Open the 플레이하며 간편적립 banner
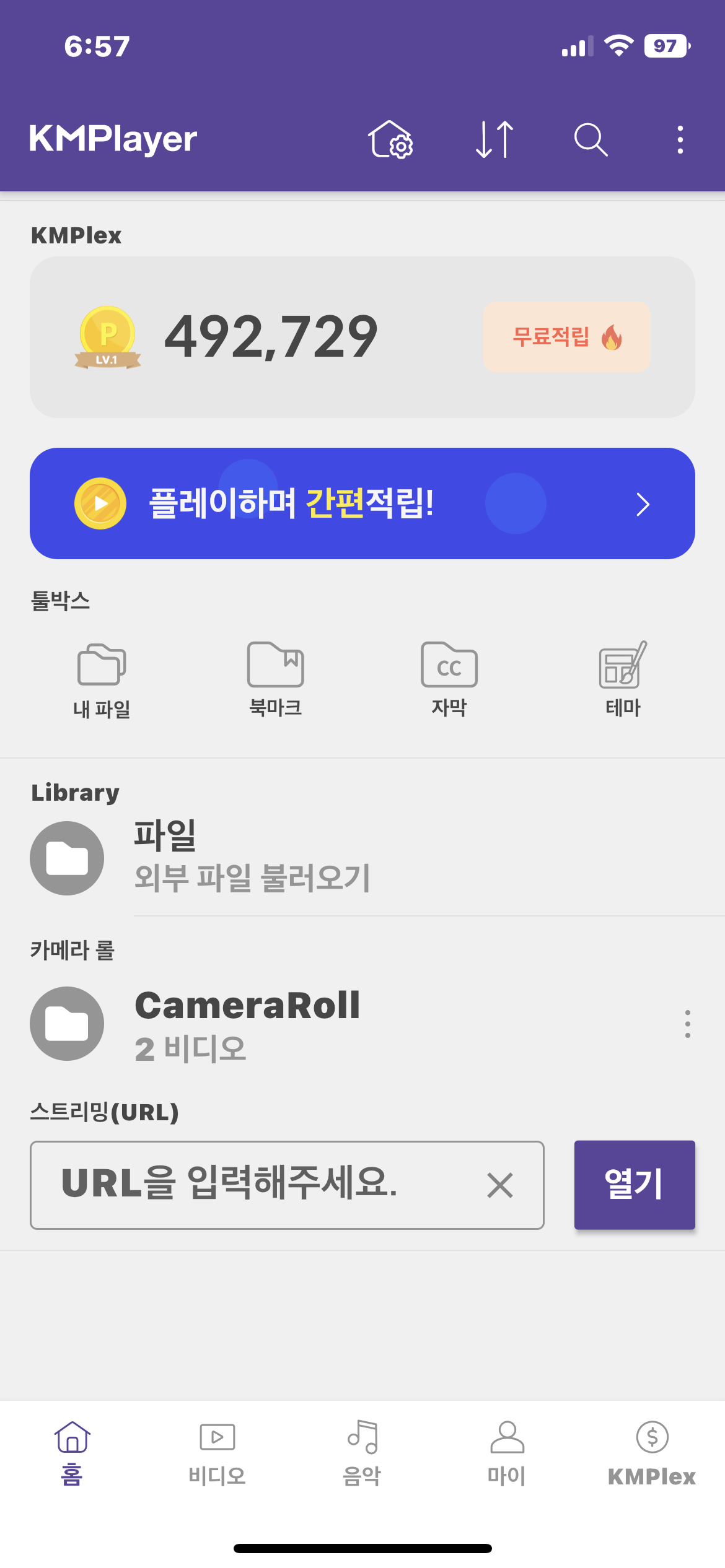The image size is (725, 1568). pos(362,503)
